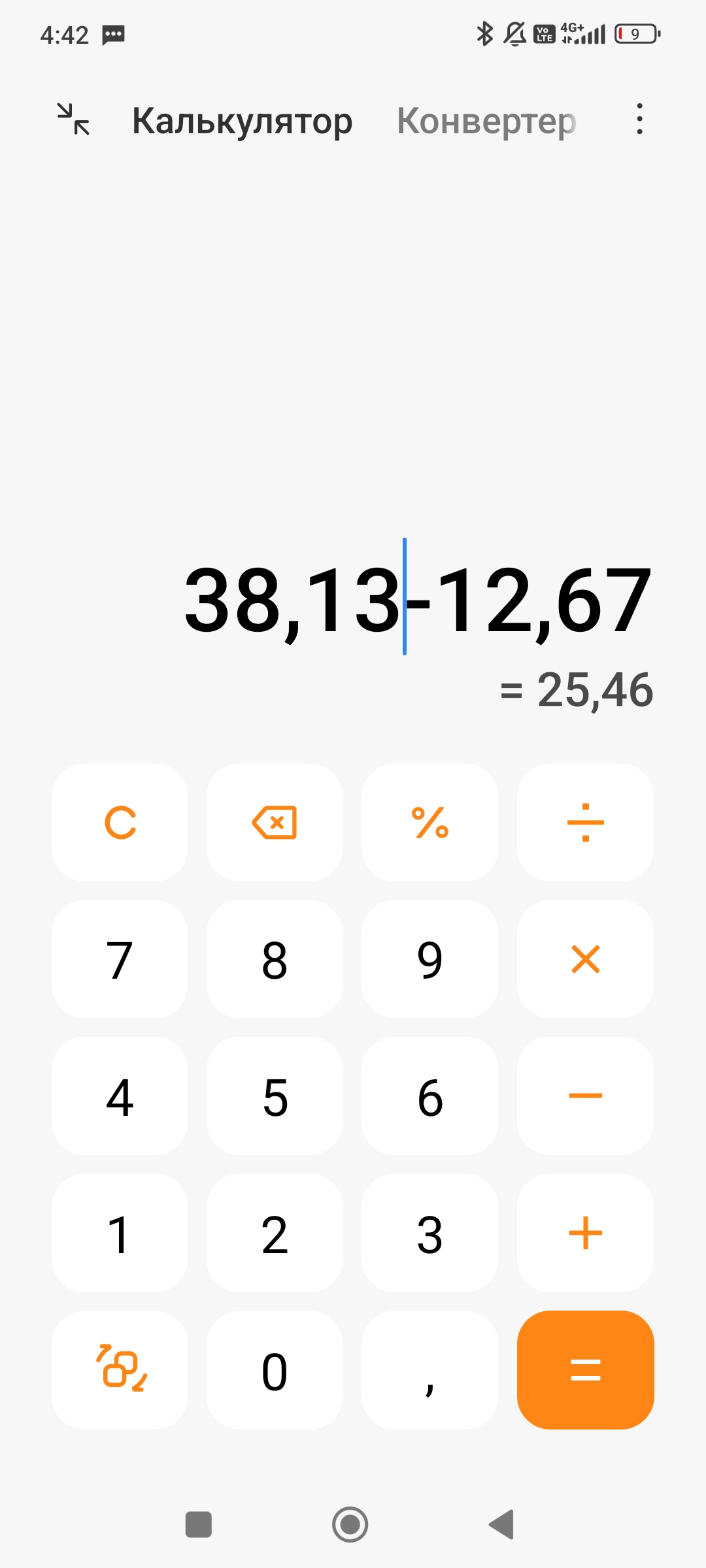Choose the plus operator

585,1233
